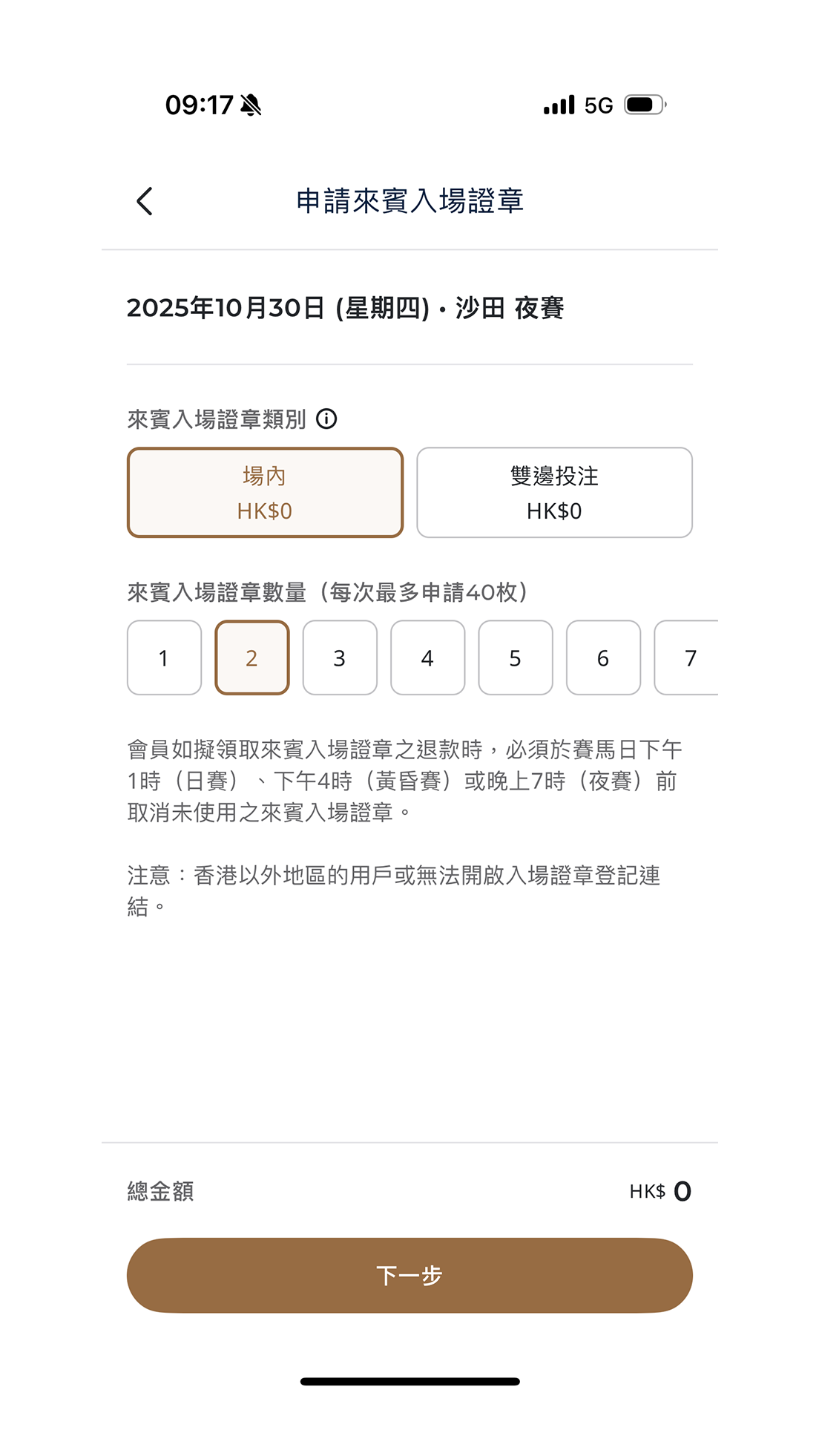Select quantity 5

coord(516,658)
